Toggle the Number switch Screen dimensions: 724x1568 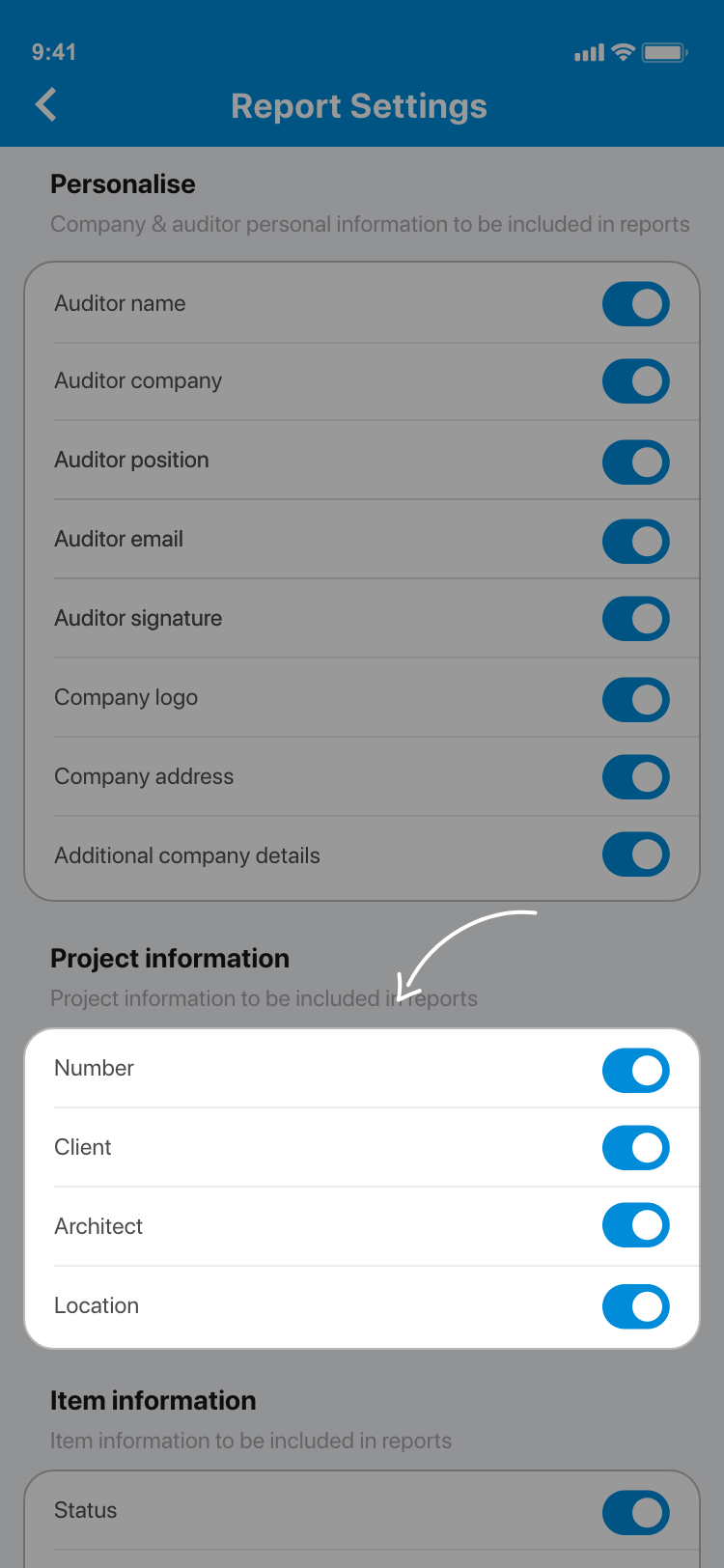635,1070
